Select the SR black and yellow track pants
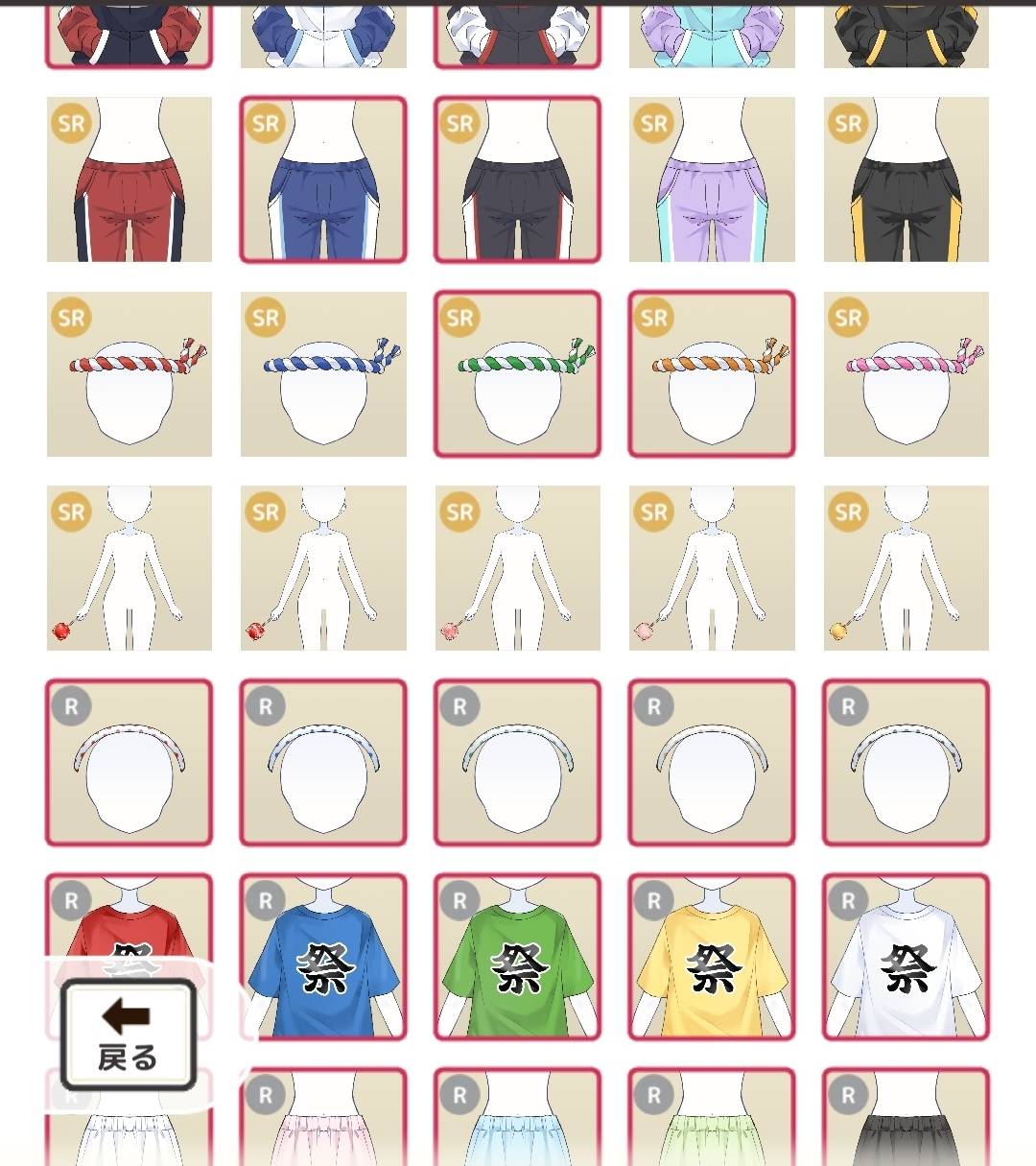This screenshot has width=1036, height=1166. (906, 179)
